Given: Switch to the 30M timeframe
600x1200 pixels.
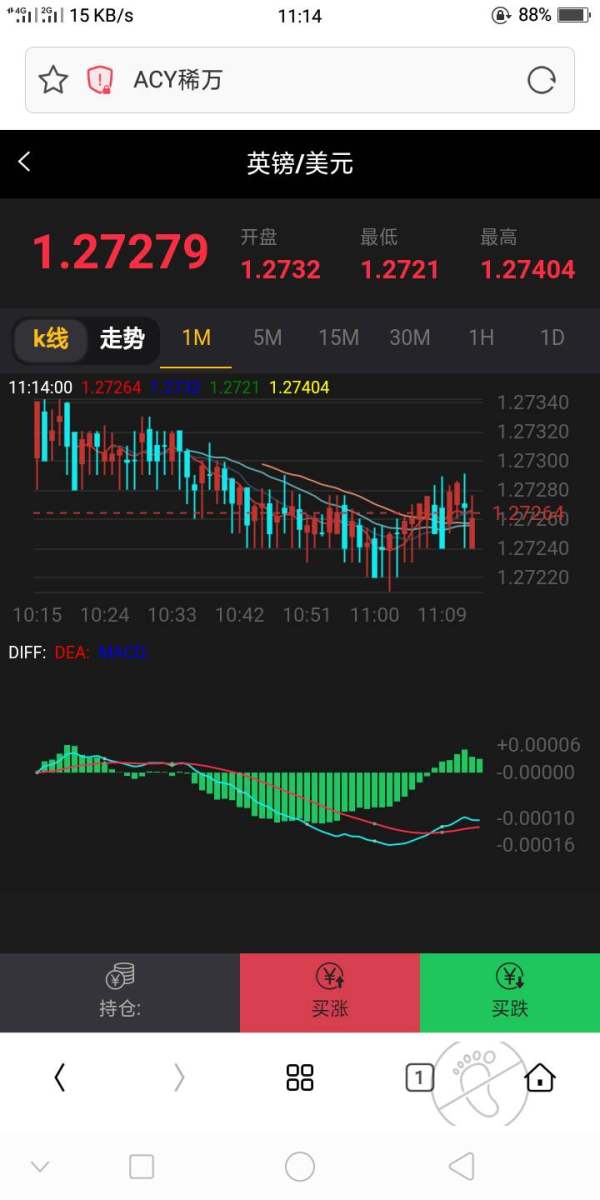Looking at the screenshot, I should (x=410, y=338).
